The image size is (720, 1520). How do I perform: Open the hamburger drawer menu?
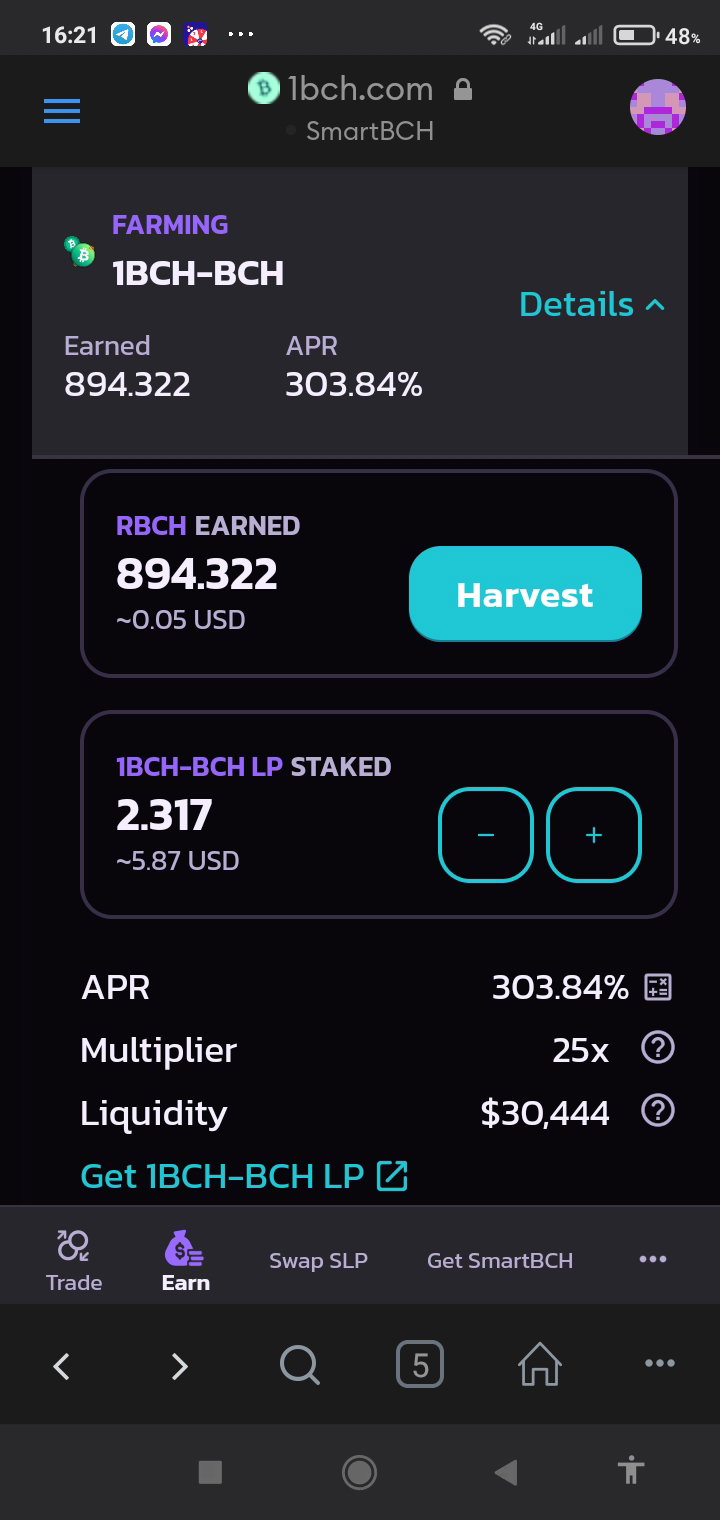[62, 111]
